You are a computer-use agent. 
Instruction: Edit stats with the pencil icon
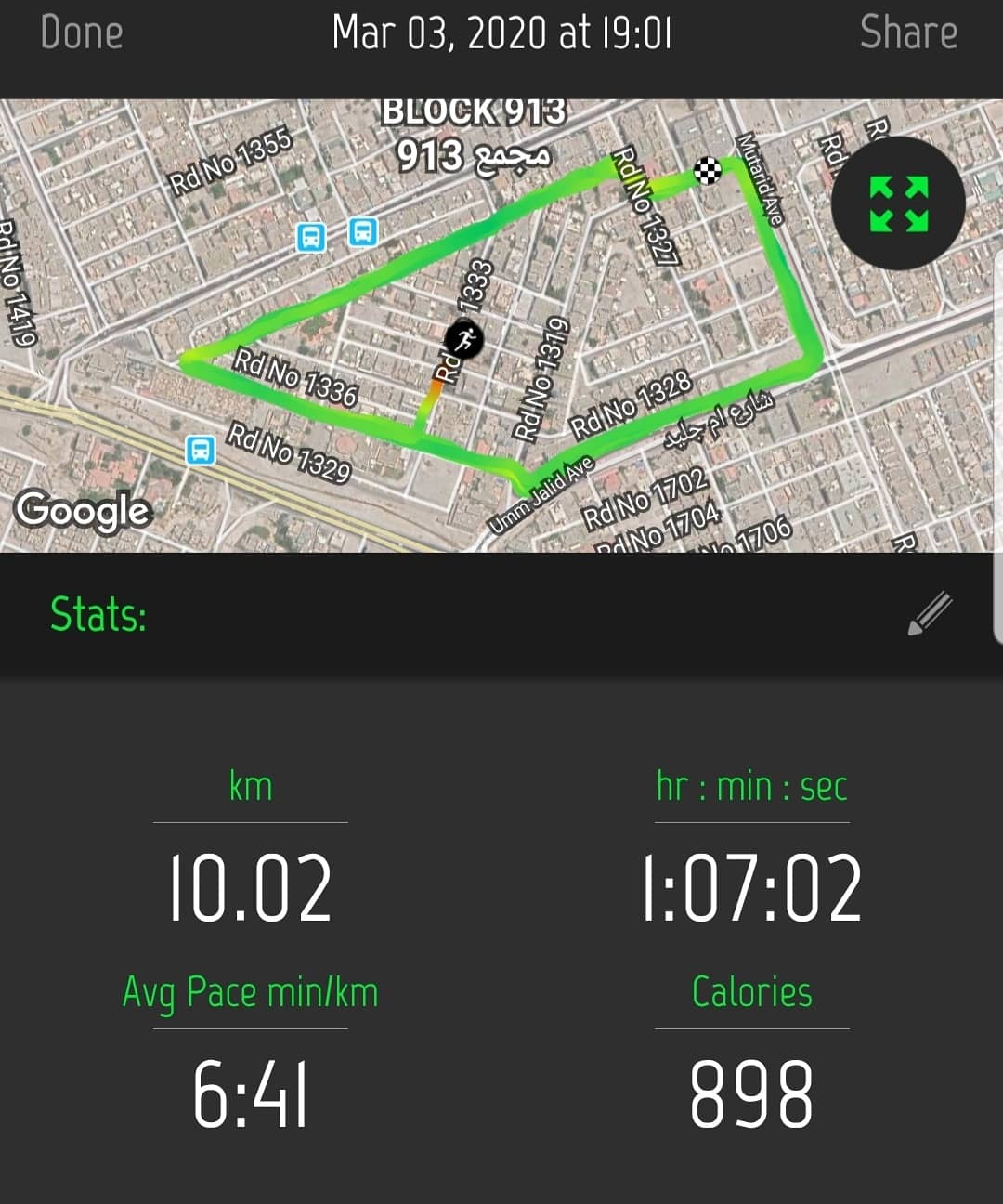point(930,614)
